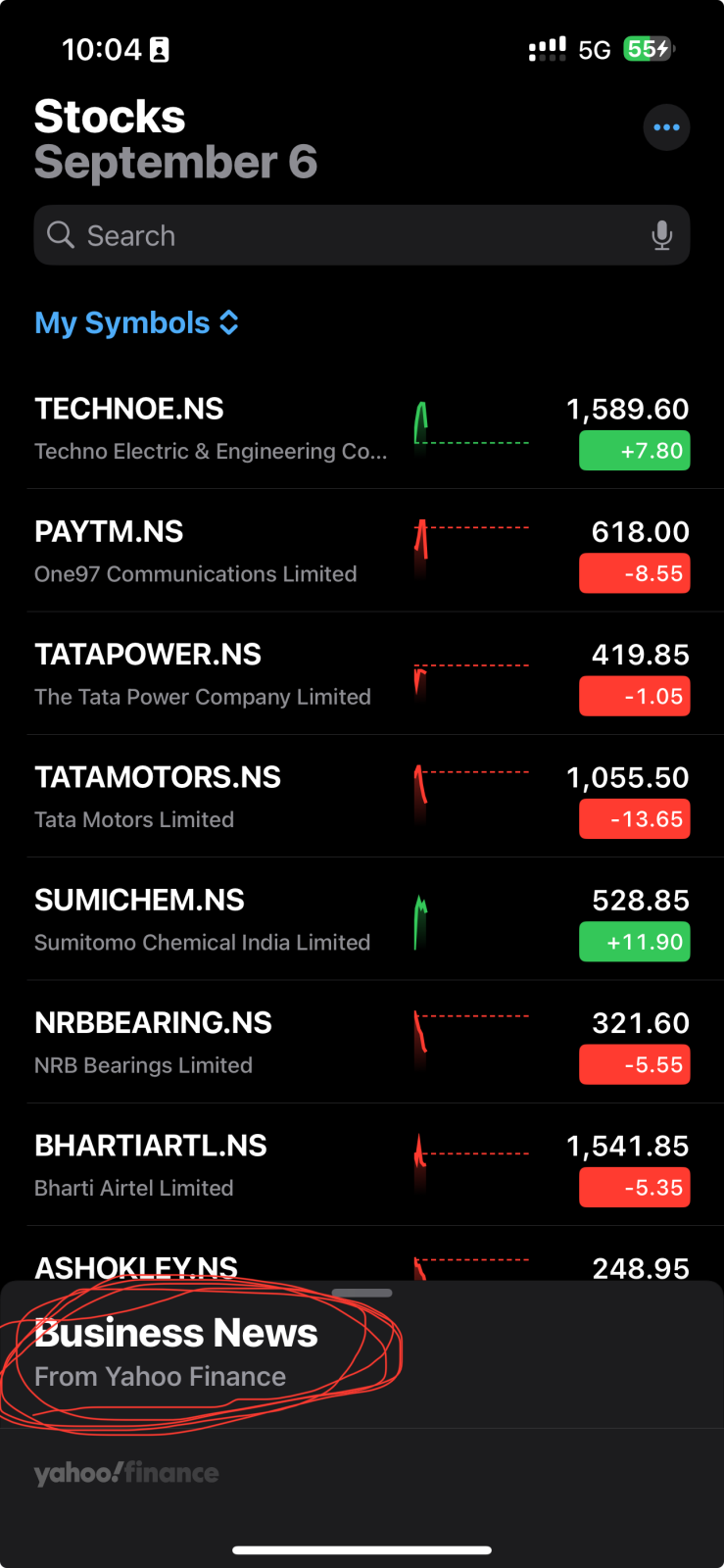Toggle the +7.80 change badge on TECHNOE.NS
The image size is (724, 1568).
click(x=635, y=451)
